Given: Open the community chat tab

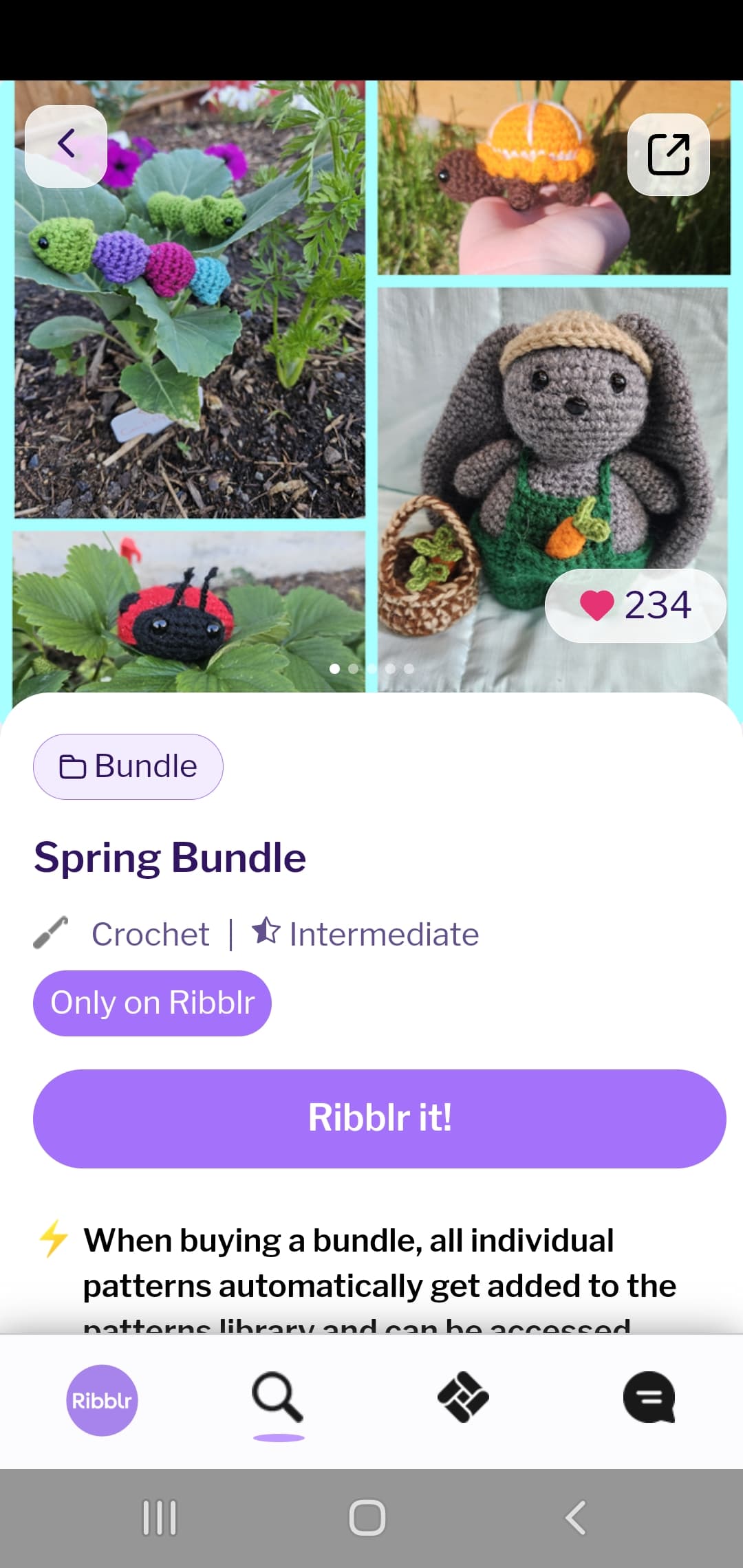Looking at the screenshot, I should click(649, 1397).
